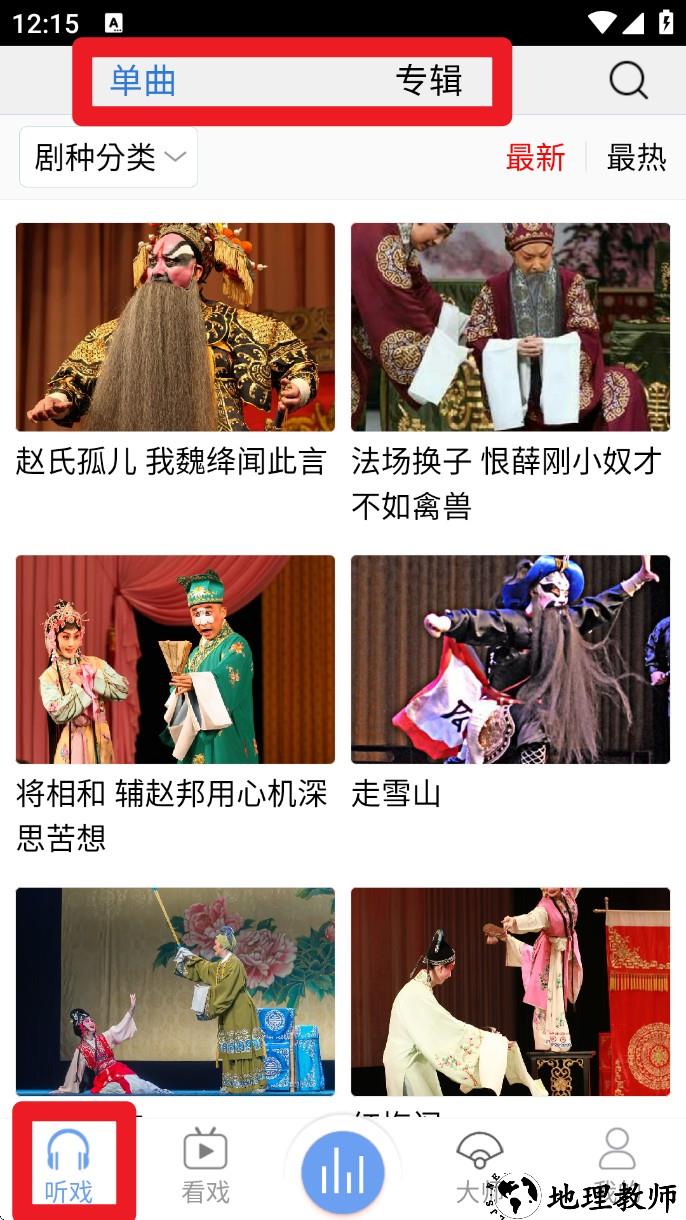Screen dimensions: 686x1220
Task: Switch to the 单曲 tab
Action: click(x=143, y=81)
